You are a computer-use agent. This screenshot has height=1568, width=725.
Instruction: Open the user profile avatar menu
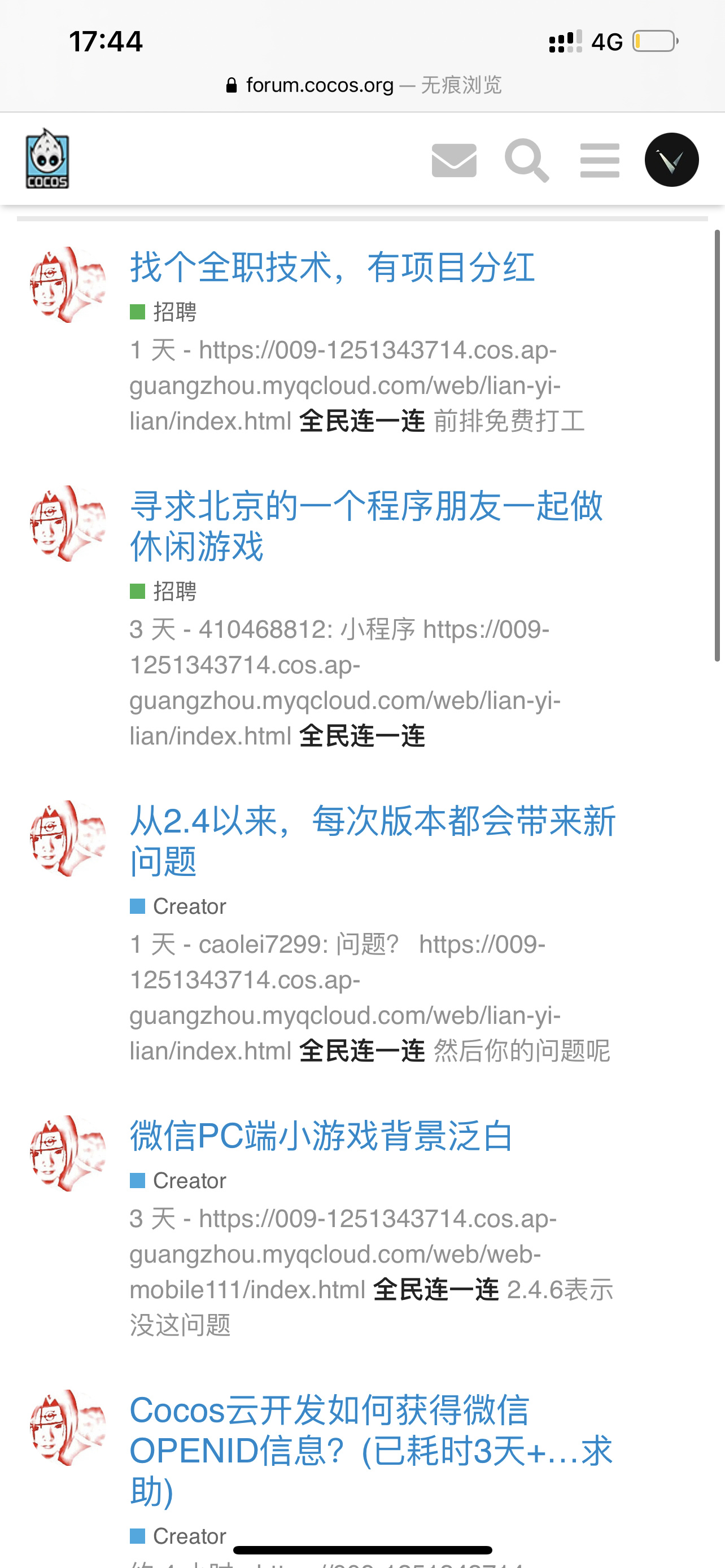(671, 160)
